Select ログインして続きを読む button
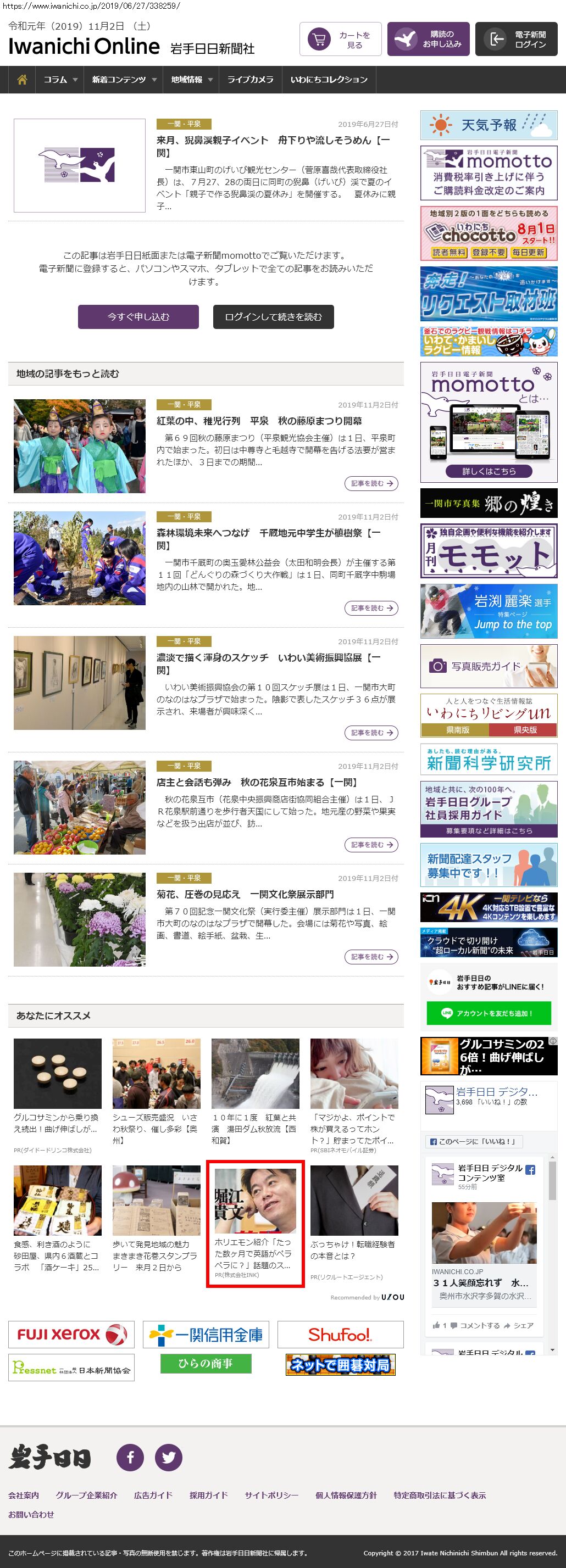The height and width of the screenshot is (1568, 566). 273,316
